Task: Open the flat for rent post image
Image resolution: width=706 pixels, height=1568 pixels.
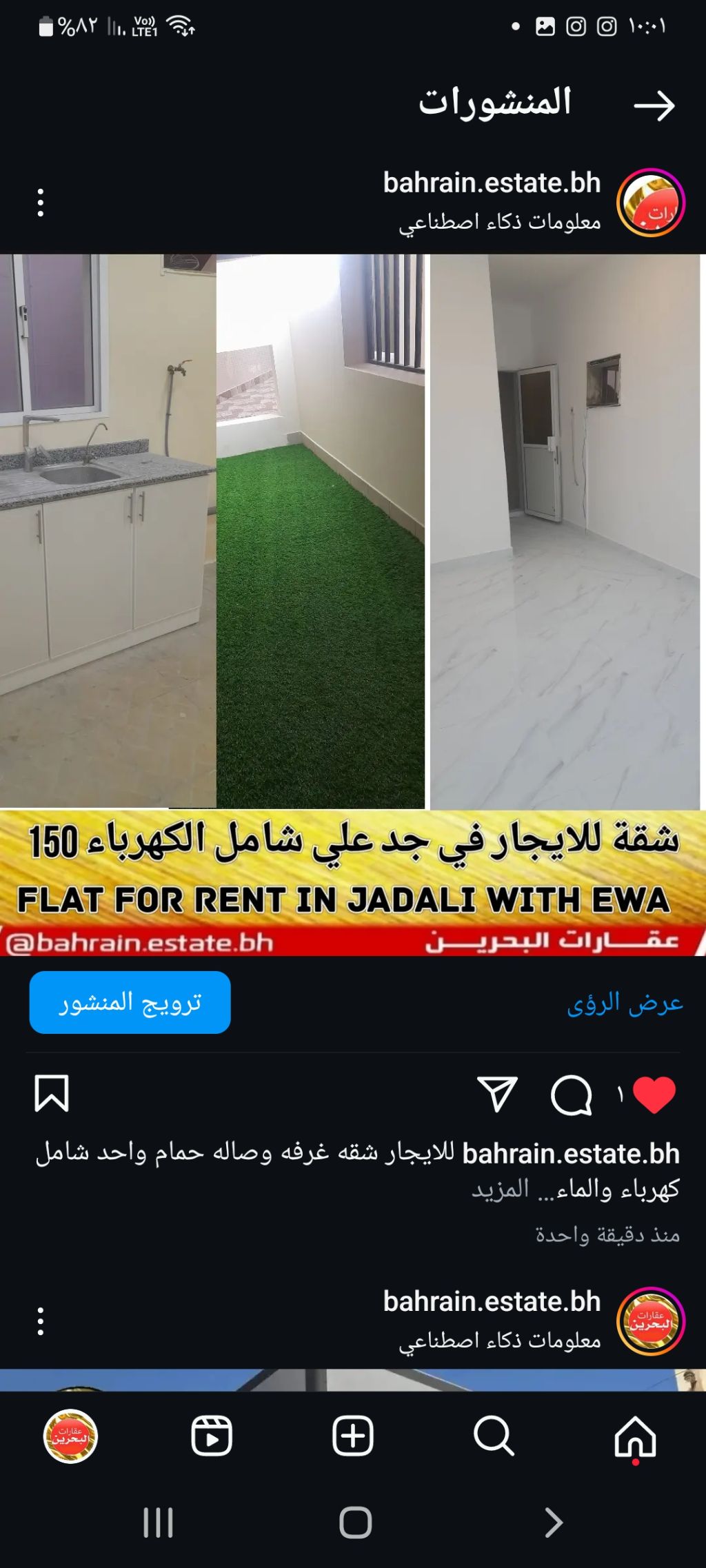Action: coord(353,604)
